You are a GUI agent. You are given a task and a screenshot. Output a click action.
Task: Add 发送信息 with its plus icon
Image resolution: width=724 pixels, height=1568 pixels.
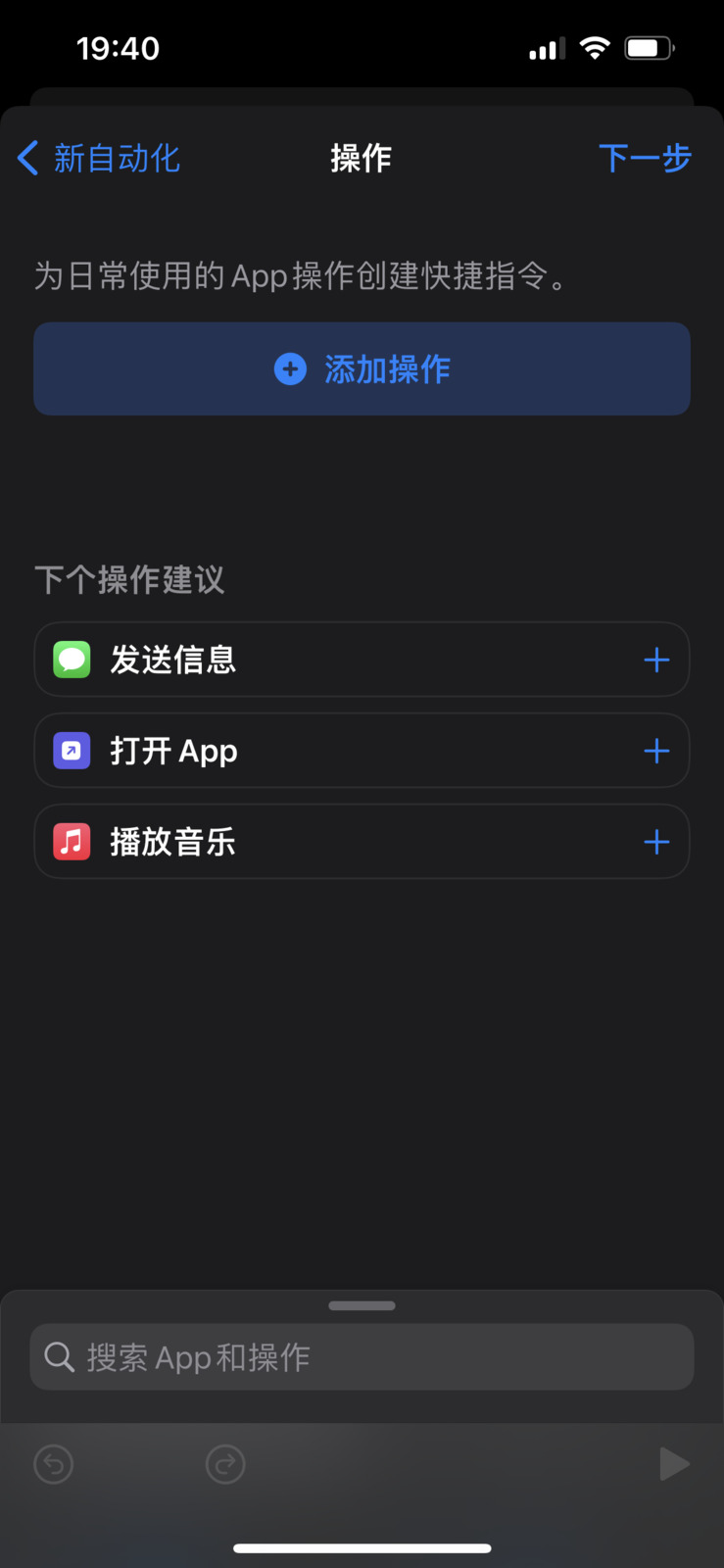click(656, 660)
